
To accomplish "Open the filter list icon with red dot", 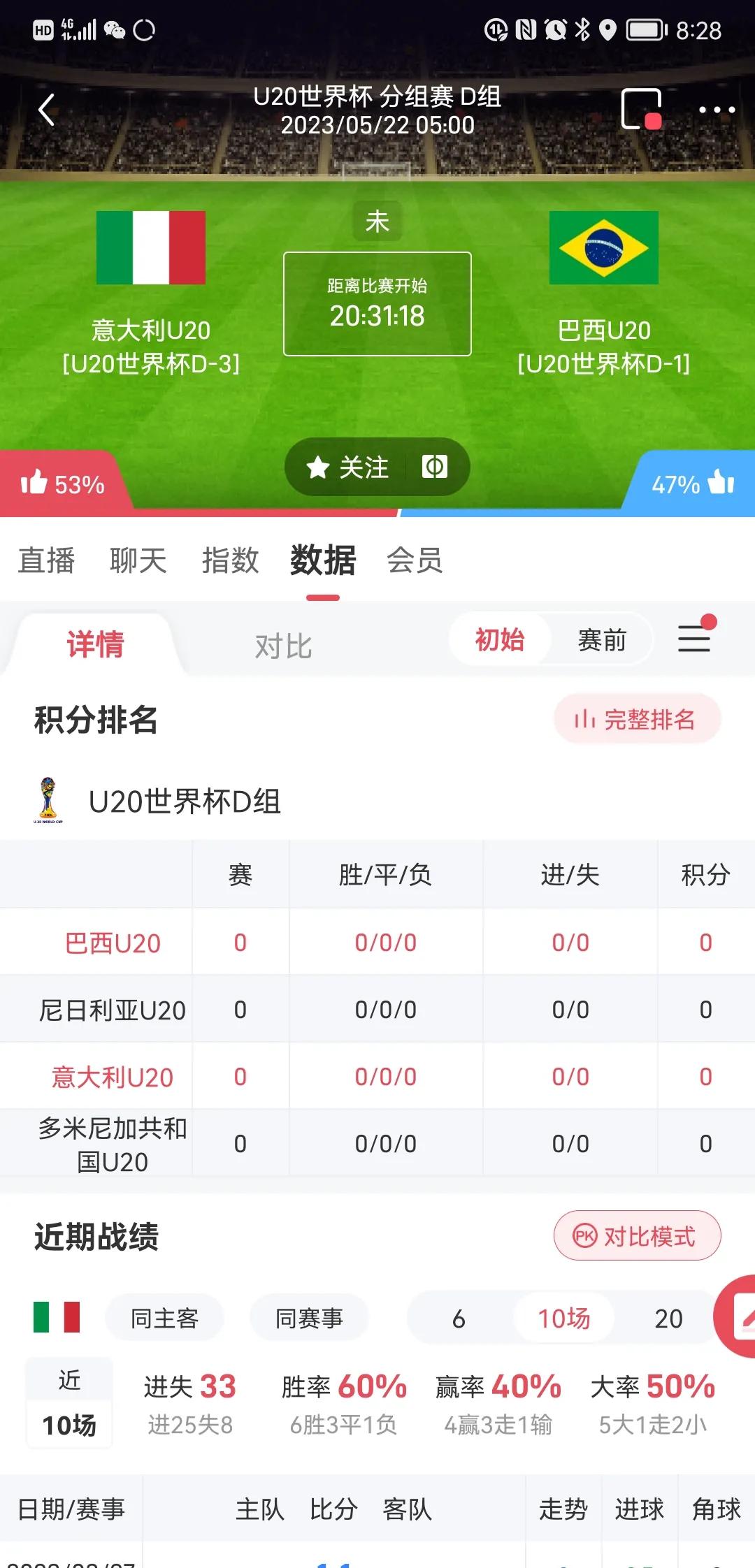I will click(x=693, y=639).
